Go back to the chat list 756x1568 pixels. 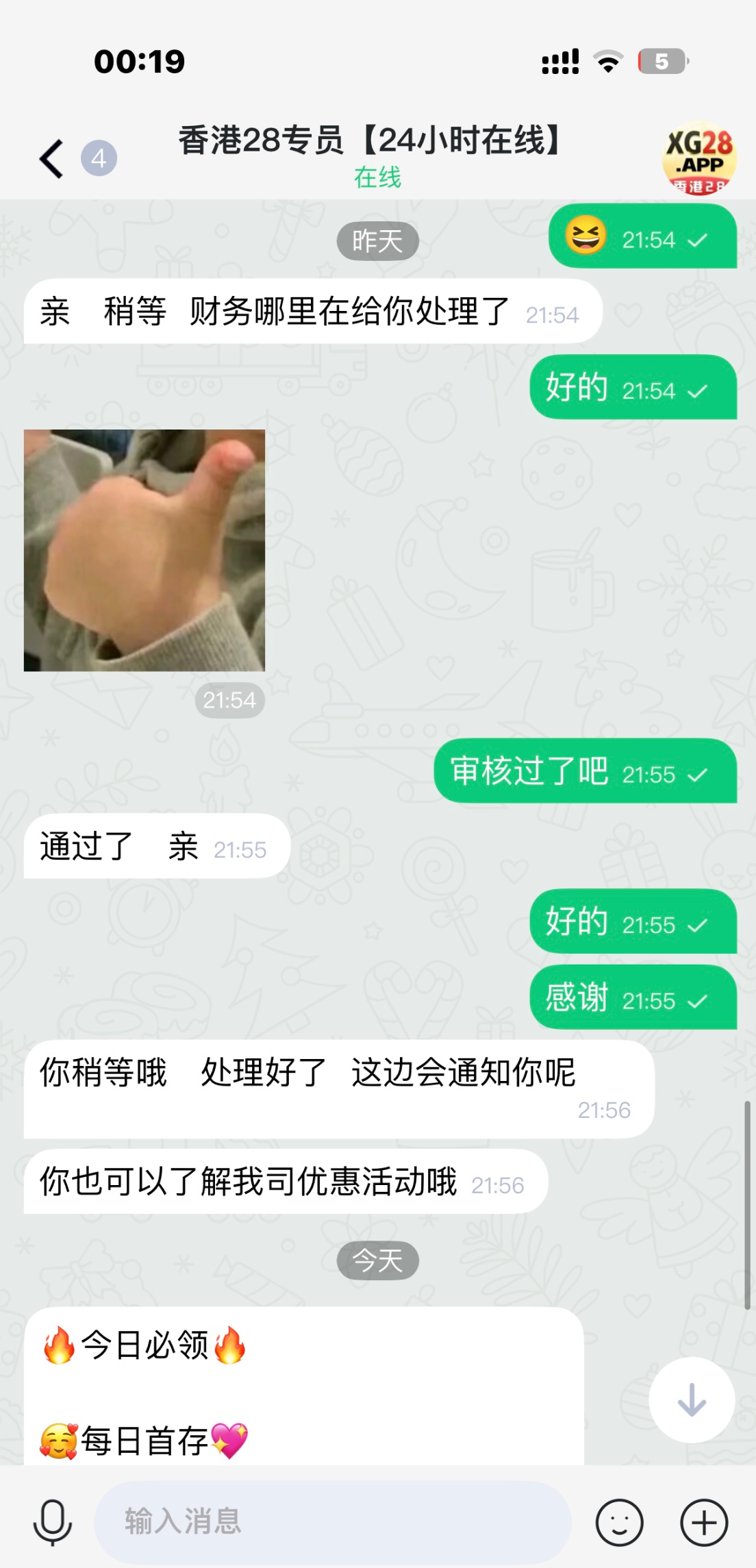pyautogui.click(x=52, y=159)
